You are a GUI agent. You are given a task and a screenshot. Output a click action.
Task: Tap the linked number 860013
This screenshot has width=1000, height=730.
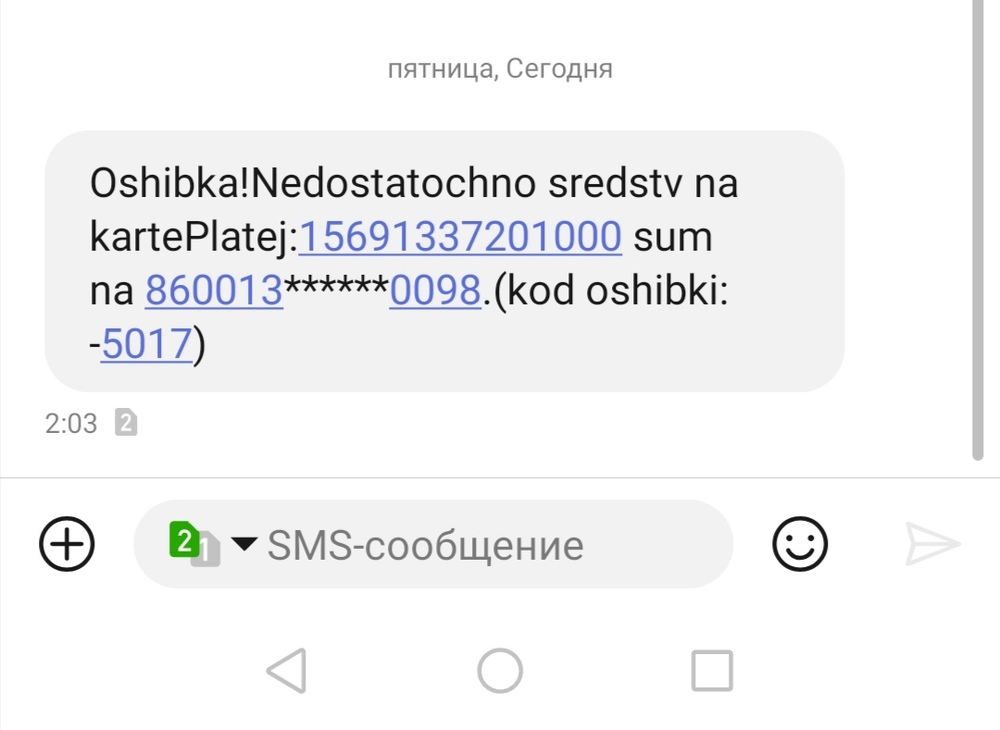214,291
